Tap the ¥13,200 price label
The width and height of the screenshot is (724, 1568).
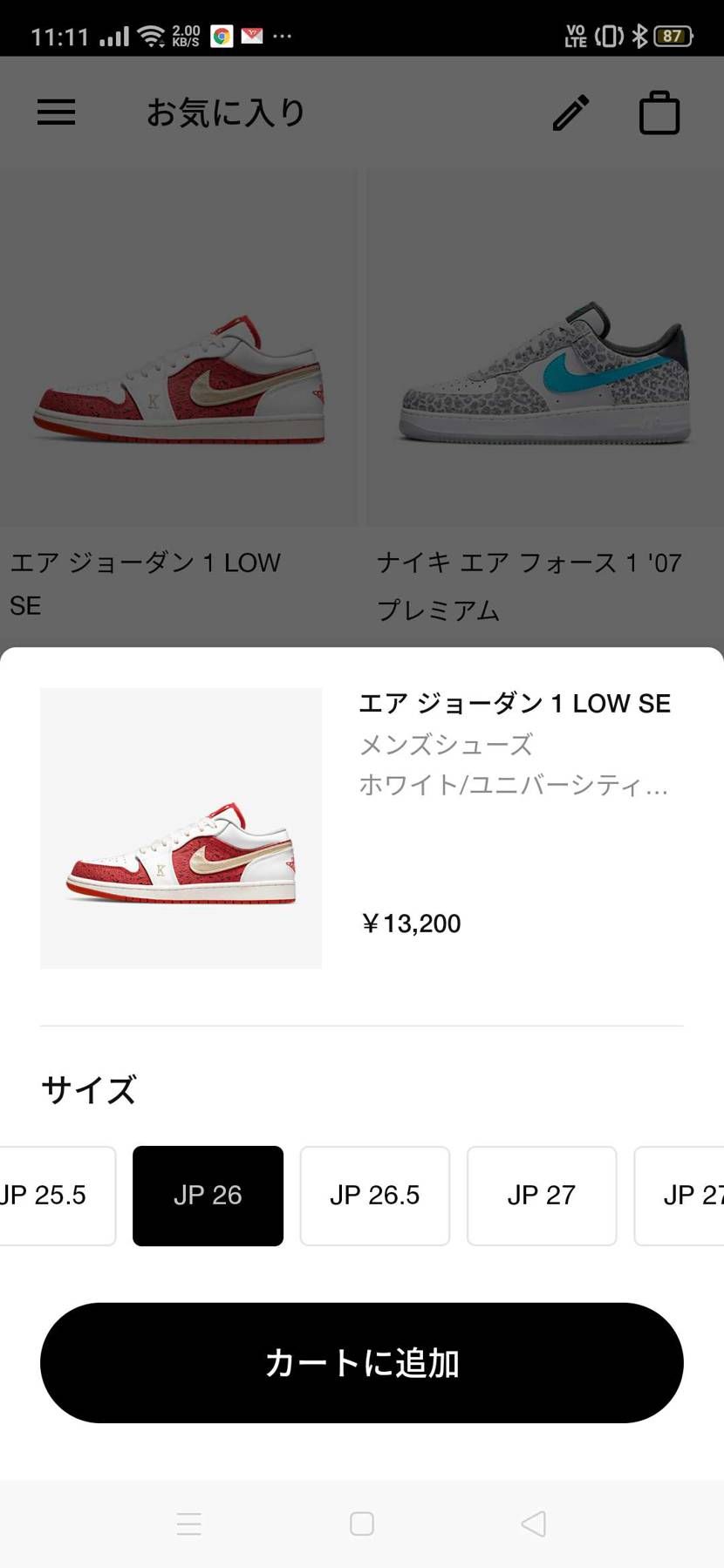pos(411,923)
